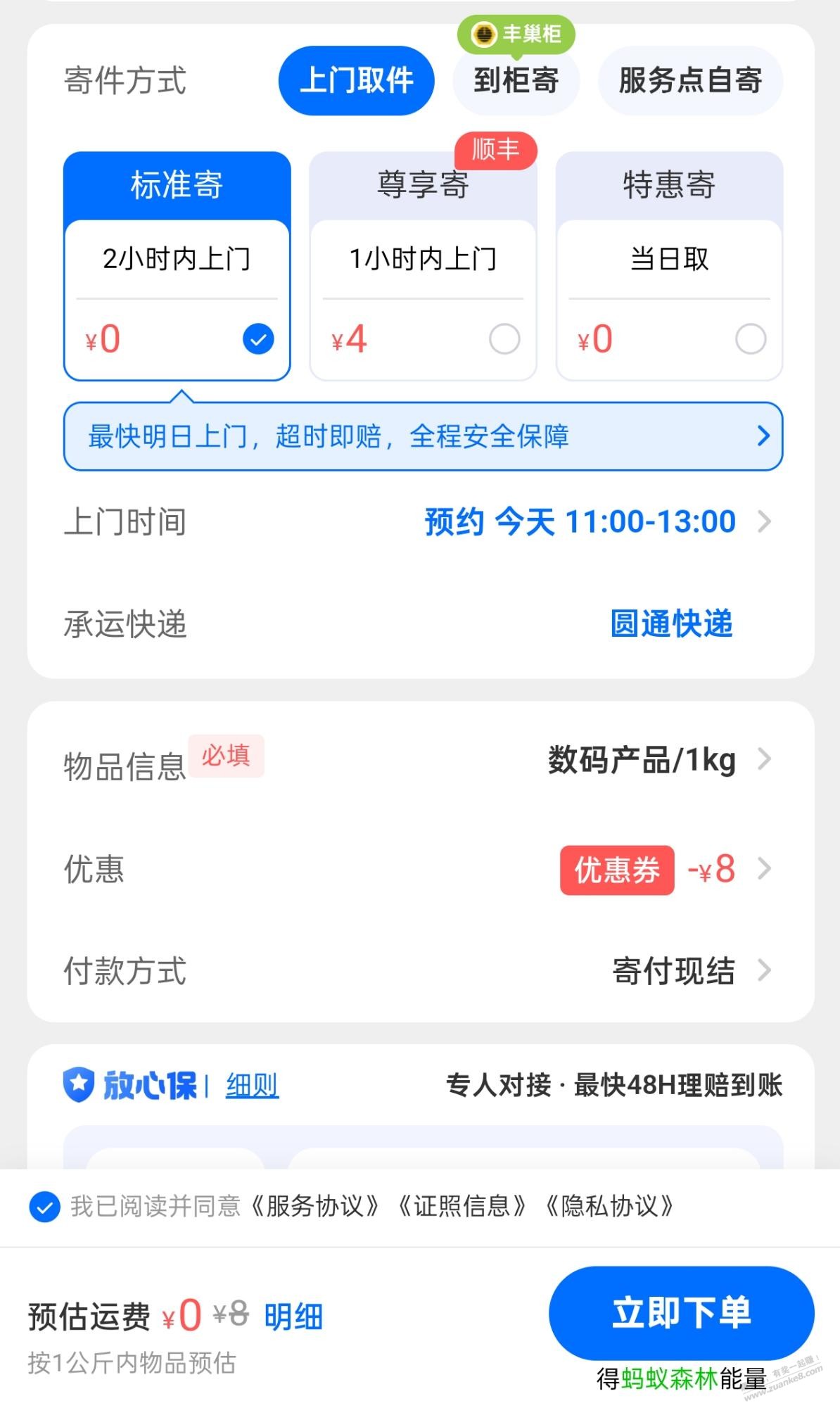
Task: Uncheck the agreement consent checkbox
Action: (x=44, y=1207)
